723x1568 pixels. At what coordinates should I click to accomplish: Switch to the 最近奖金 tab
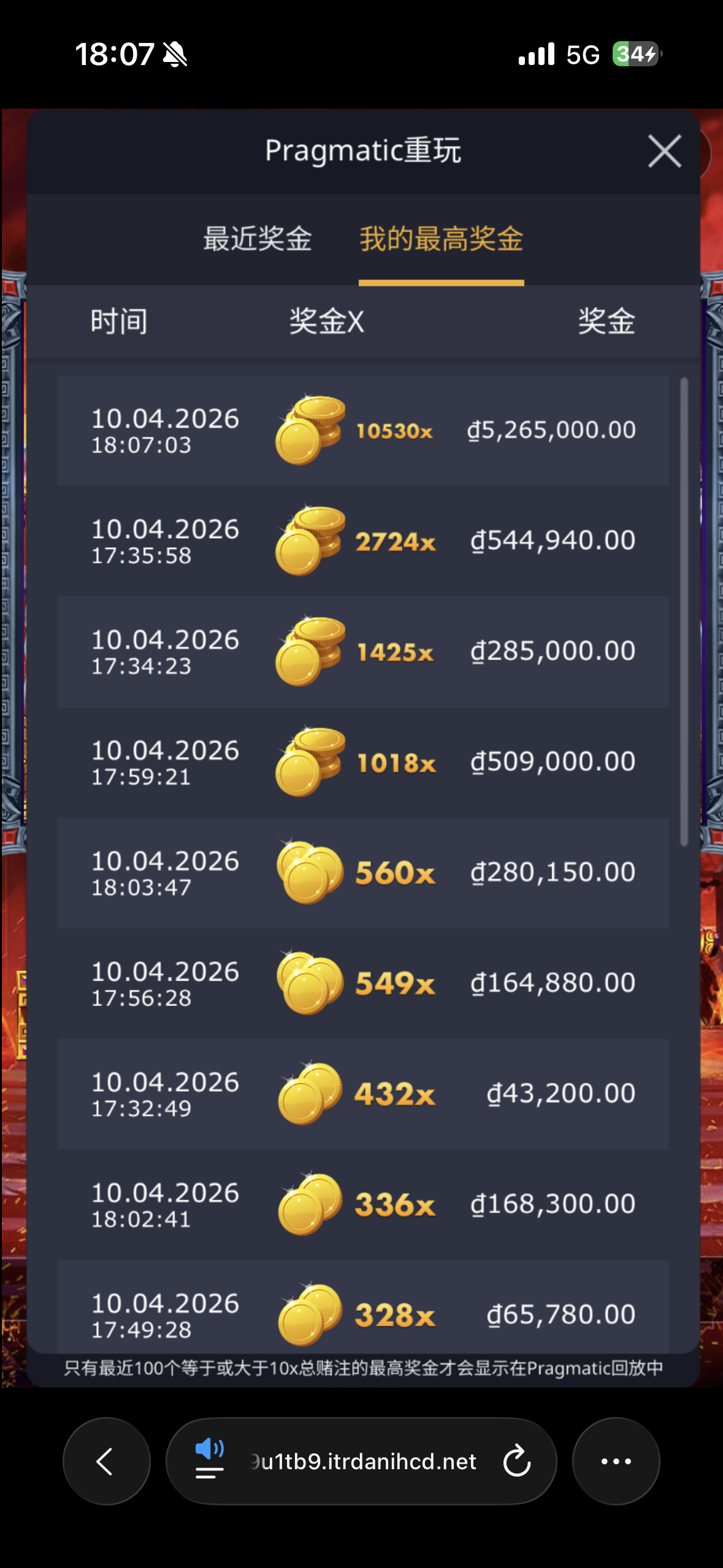258,239
